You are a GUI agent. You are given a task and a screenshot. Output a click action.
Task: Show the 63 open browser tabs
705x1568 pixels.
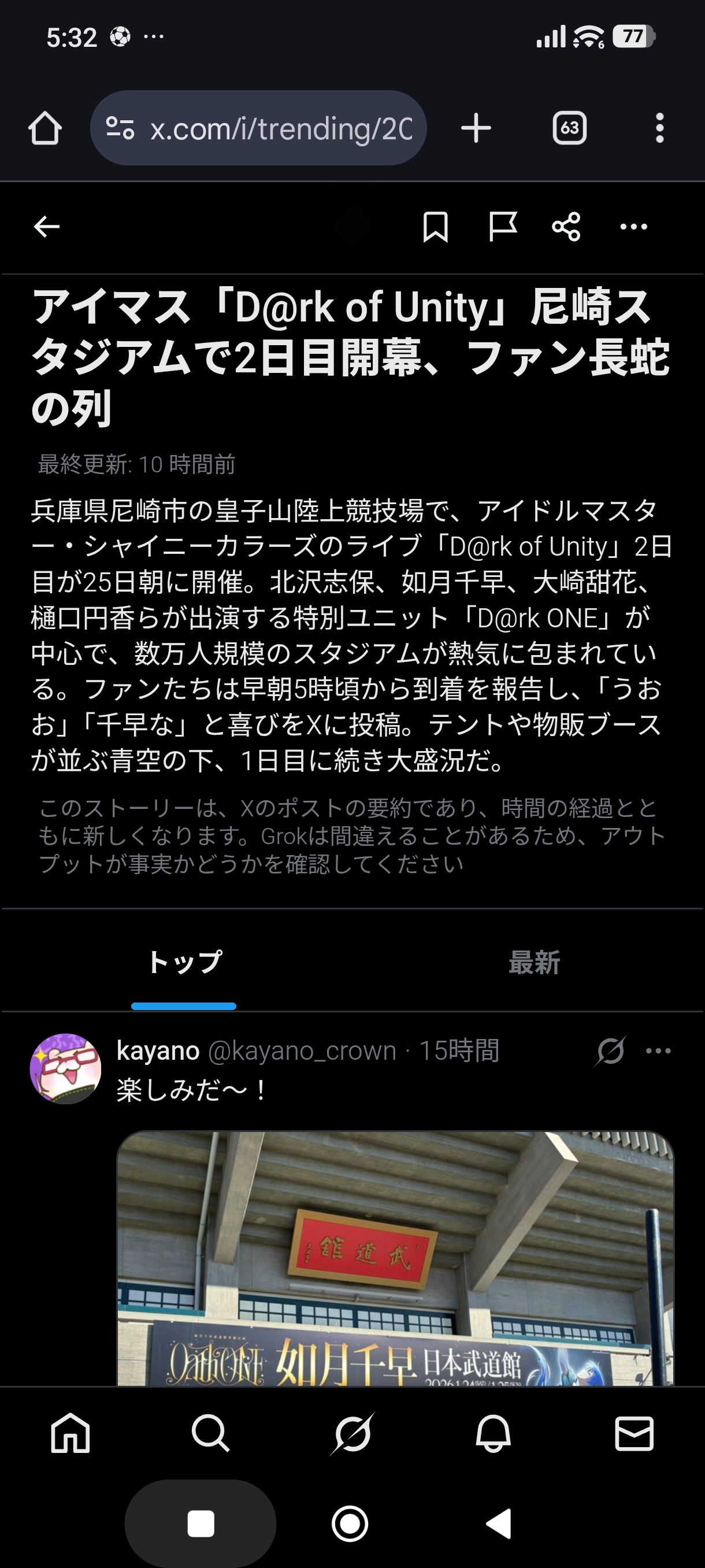pos(569,128)
